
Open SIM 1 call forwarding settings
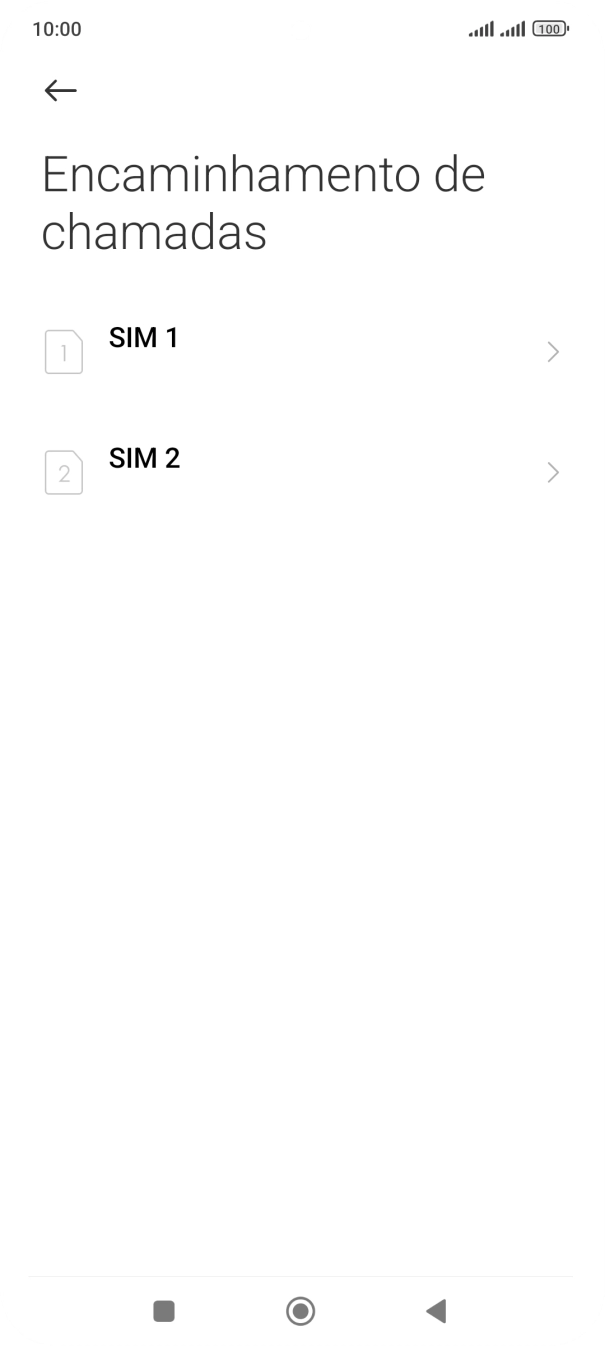(302, 352)
